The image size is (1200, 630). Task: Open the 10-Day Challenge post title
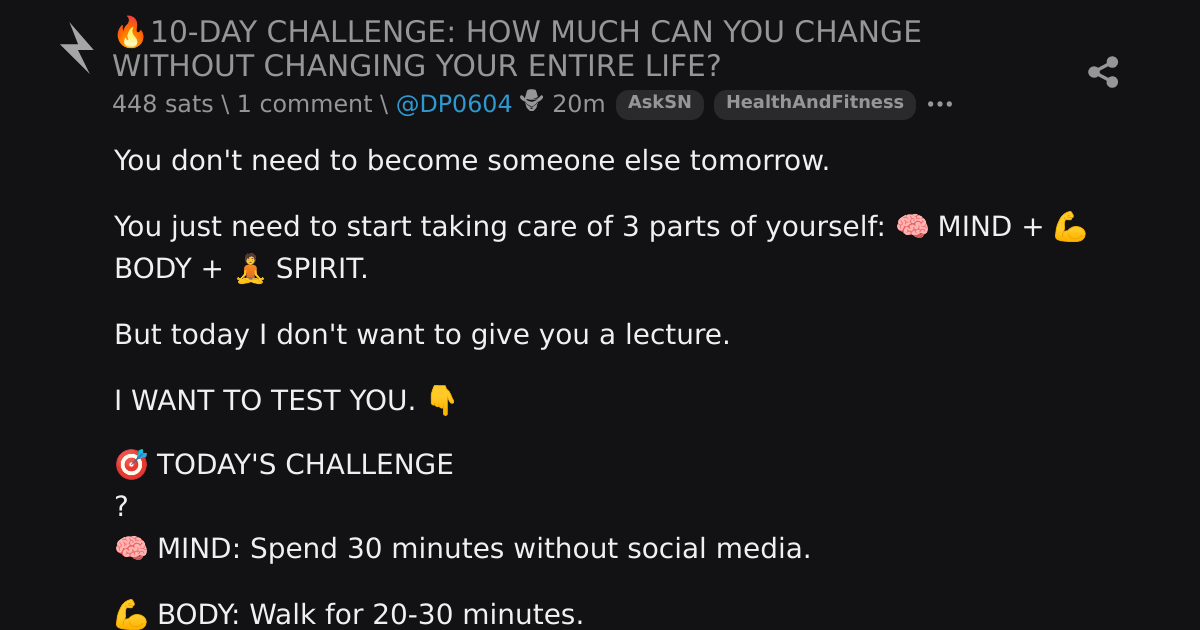[517, 49]
